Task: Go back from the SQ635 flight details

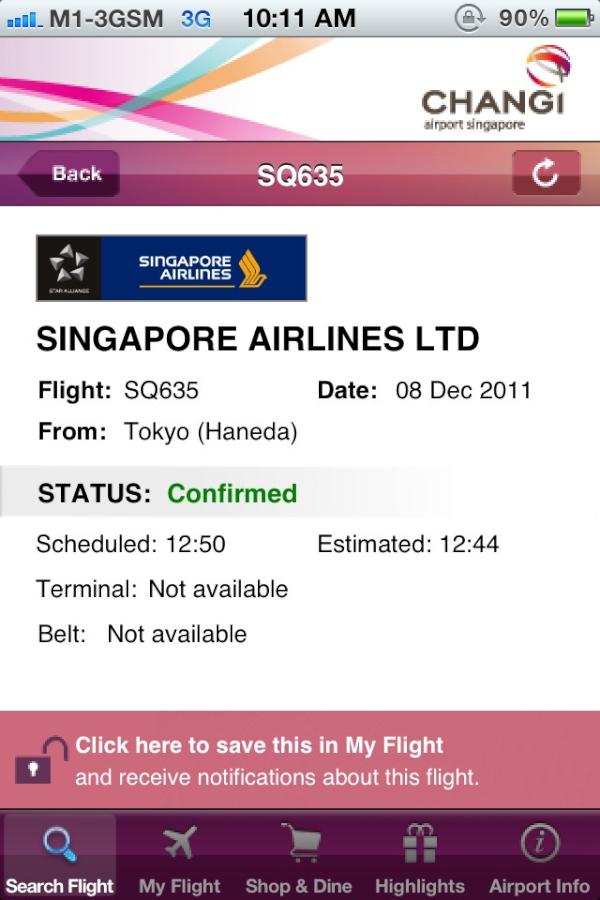Action: (70, 174)
